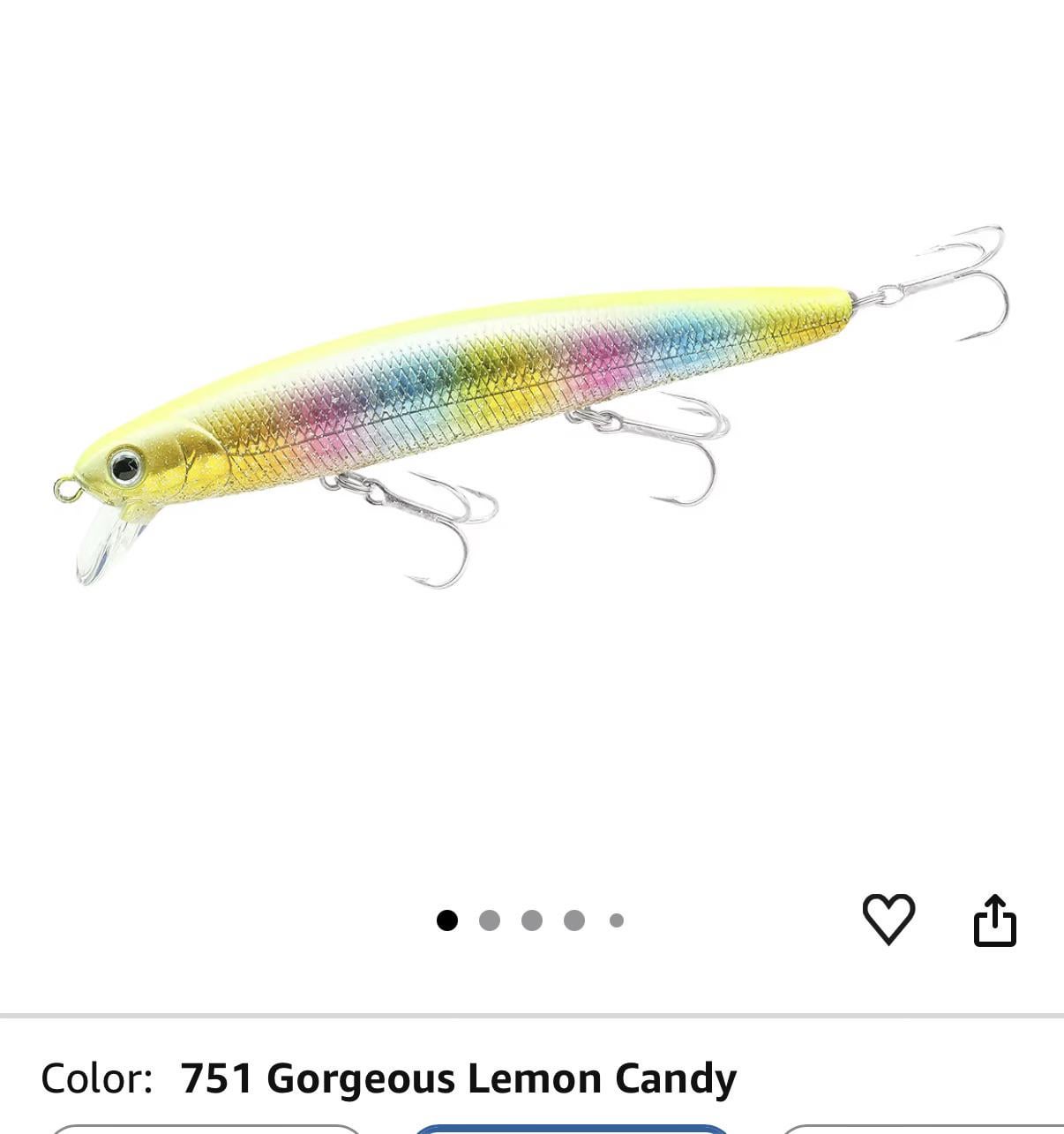Viewport: 1064px width, 1134px height.
Task: Share this product listing
Action: [994, 920]
